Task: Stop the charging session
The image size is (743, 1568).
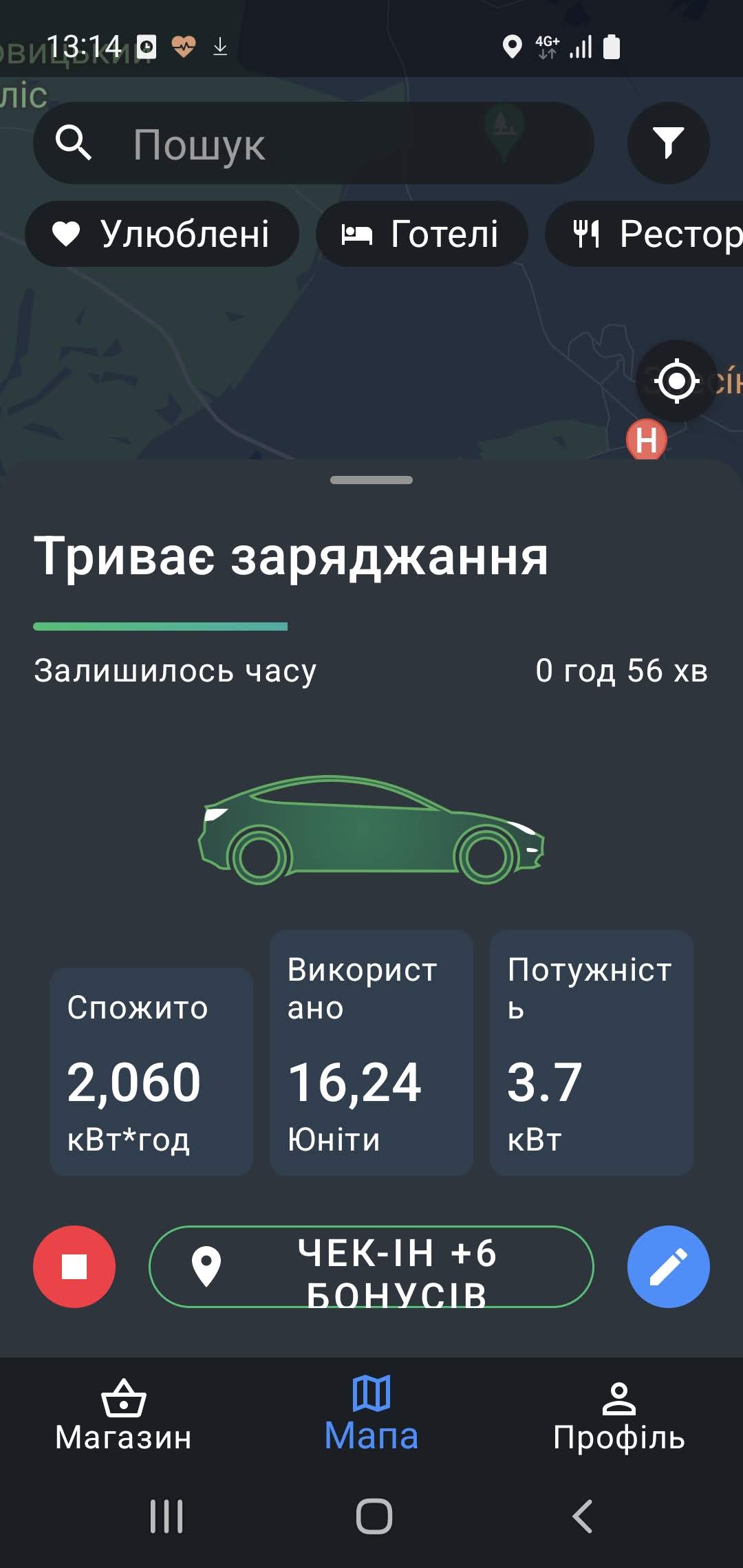Action: pos(74,1266)
